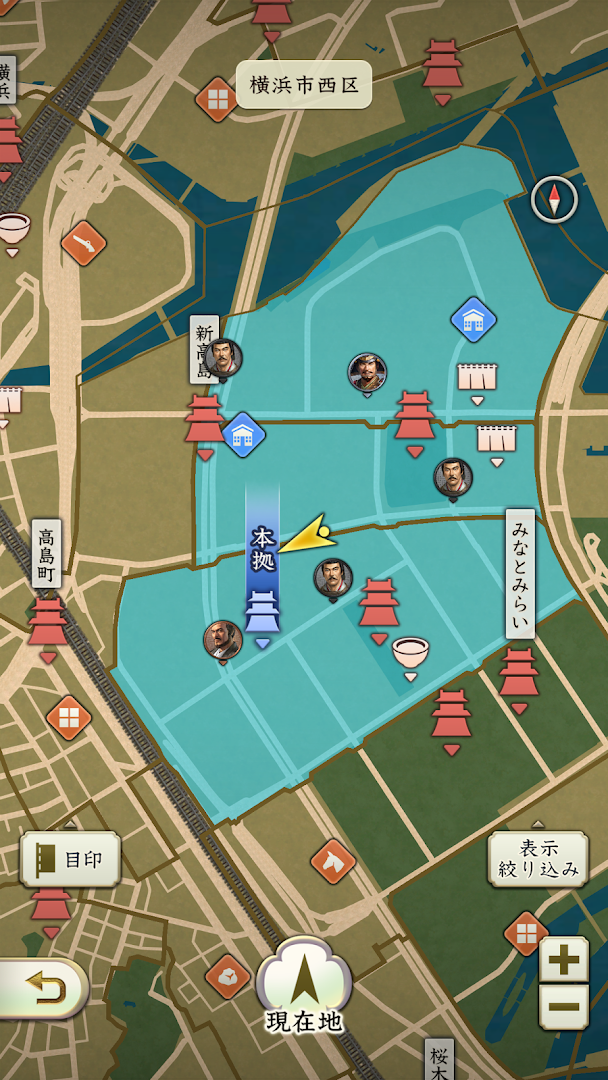Zoom in with the plus button

click(x=564, y=960)
